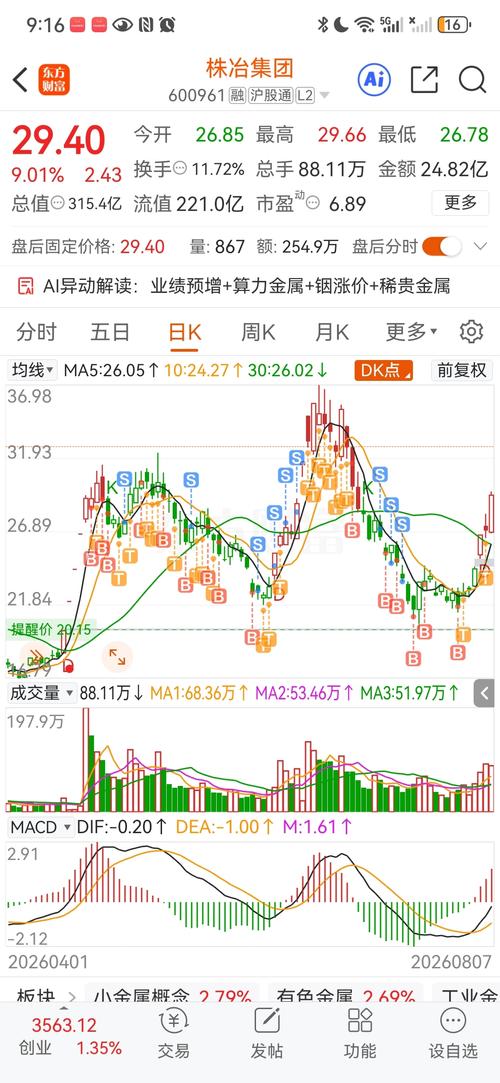Select the 月K chart tab

coord(332,332)
